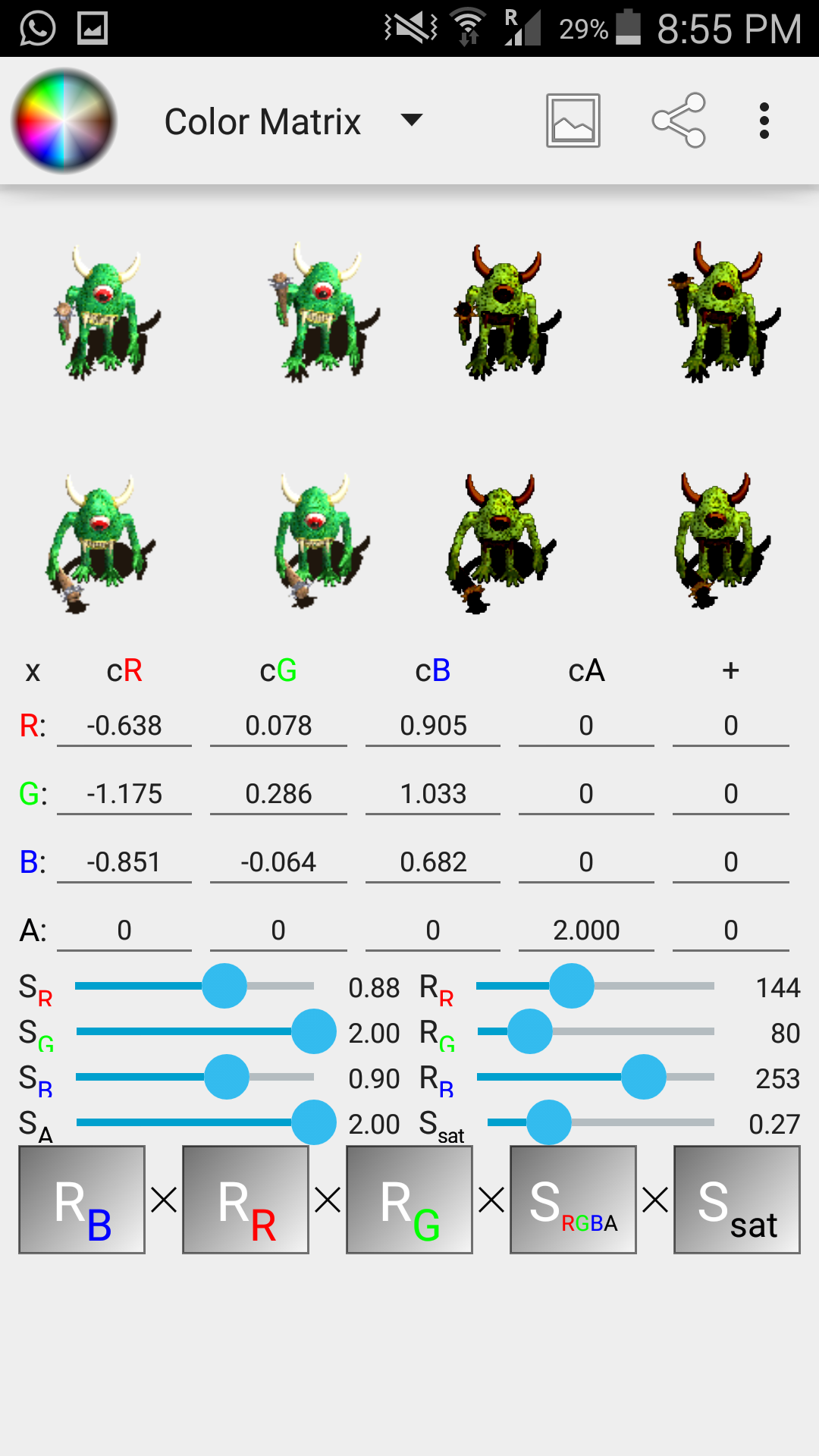This screenshot has height=1456, width=819.
Task: Adjust the Ssat saturation slider
Action: (x=549, y=1122)
